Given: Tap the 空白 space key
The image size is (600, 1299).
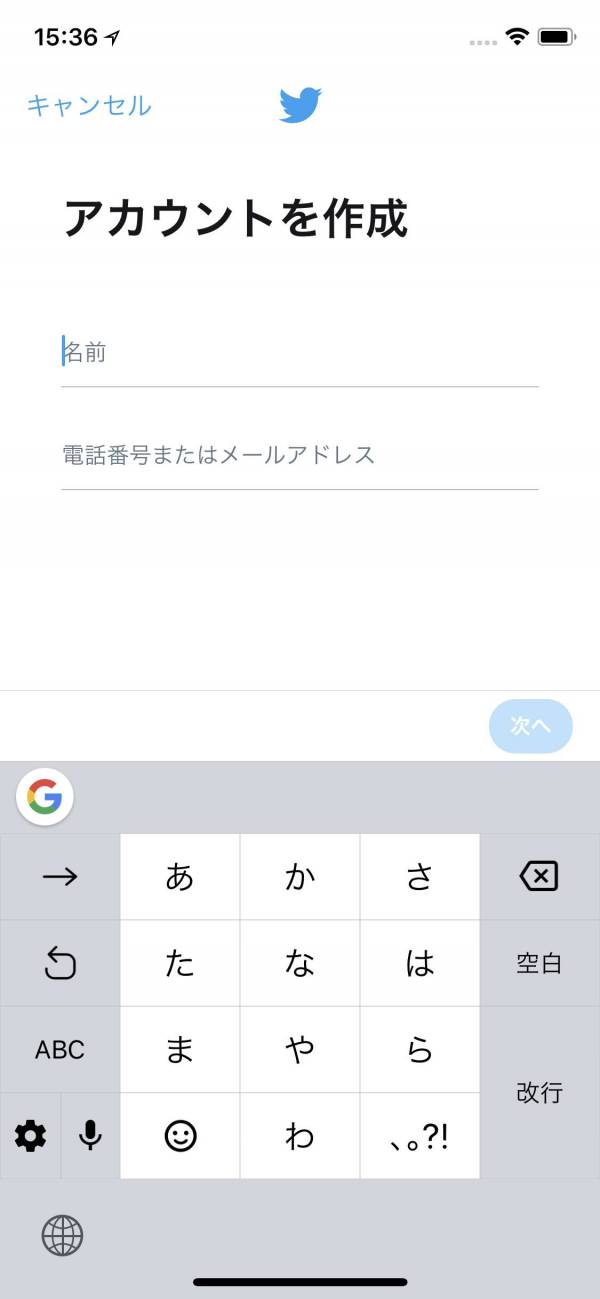Looking at the screenshot, I should (540, 963).
